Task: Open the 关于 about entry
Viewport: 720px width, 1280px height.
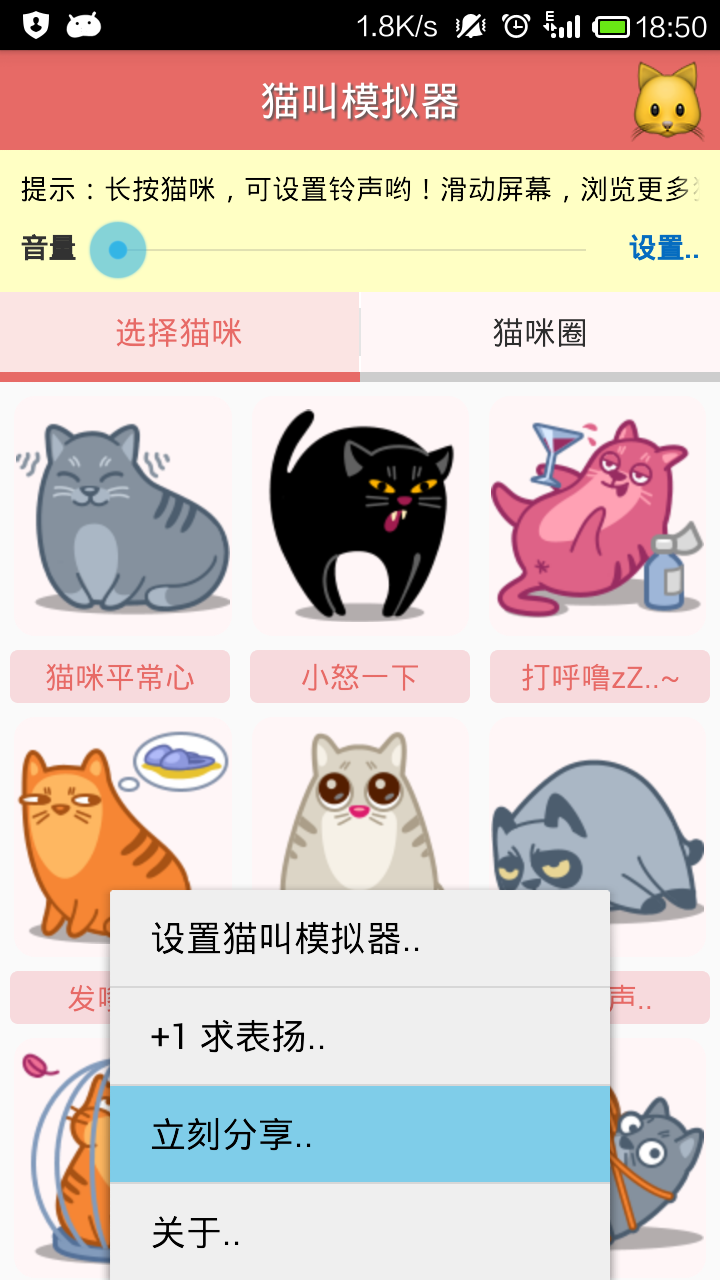Action: point(360,1232)
